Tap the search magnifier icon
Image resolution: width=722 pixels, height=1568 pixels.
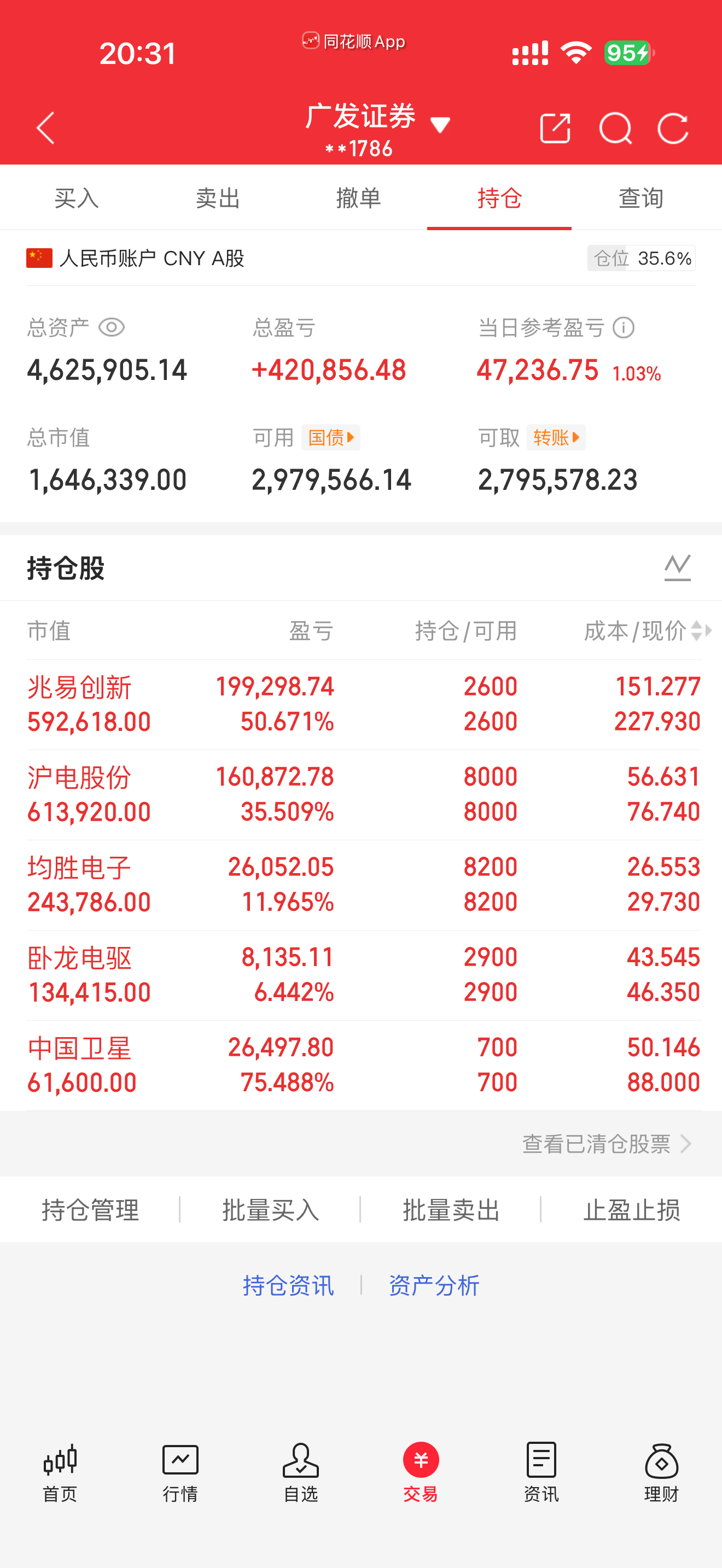pos(615,128)
